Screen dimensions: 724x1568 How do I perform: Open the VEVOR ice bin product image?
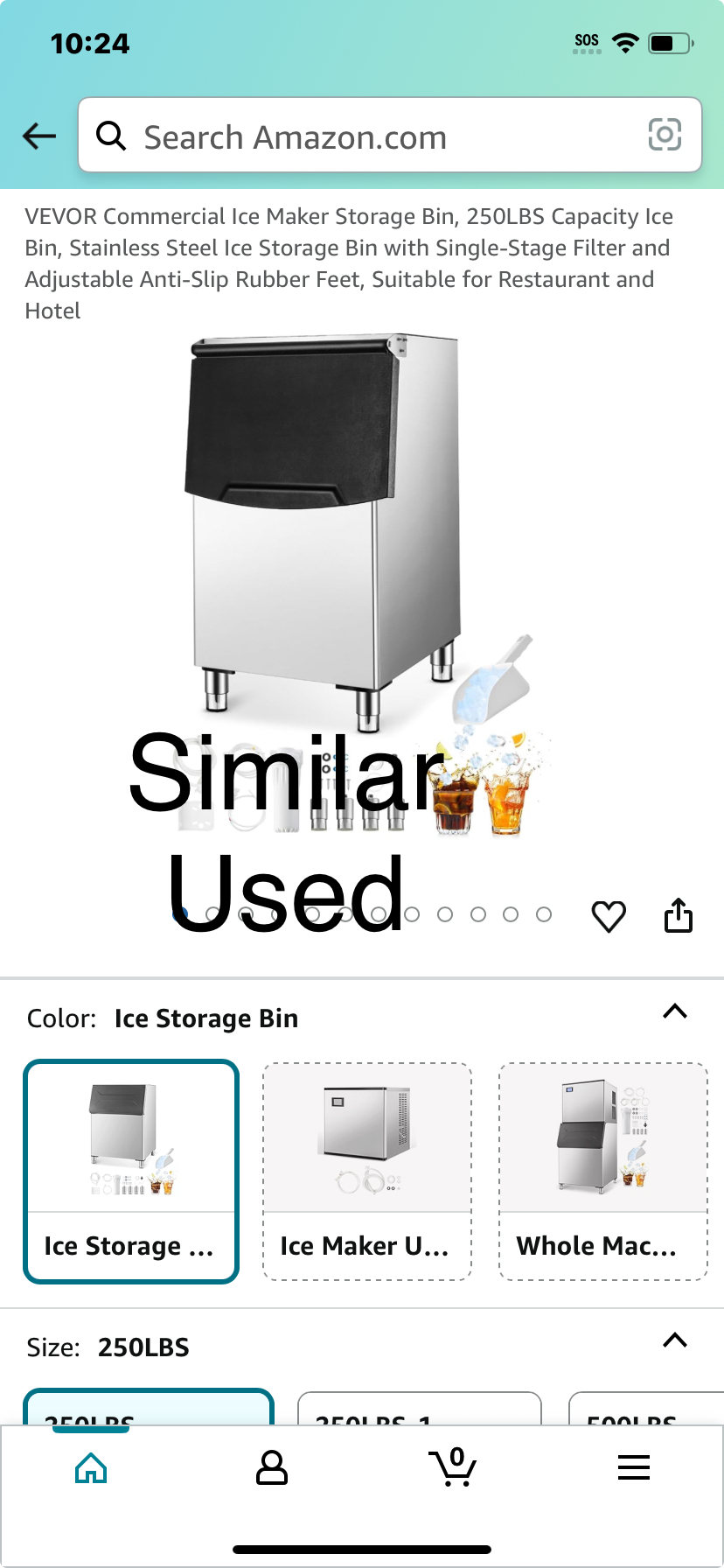[362, 584]
